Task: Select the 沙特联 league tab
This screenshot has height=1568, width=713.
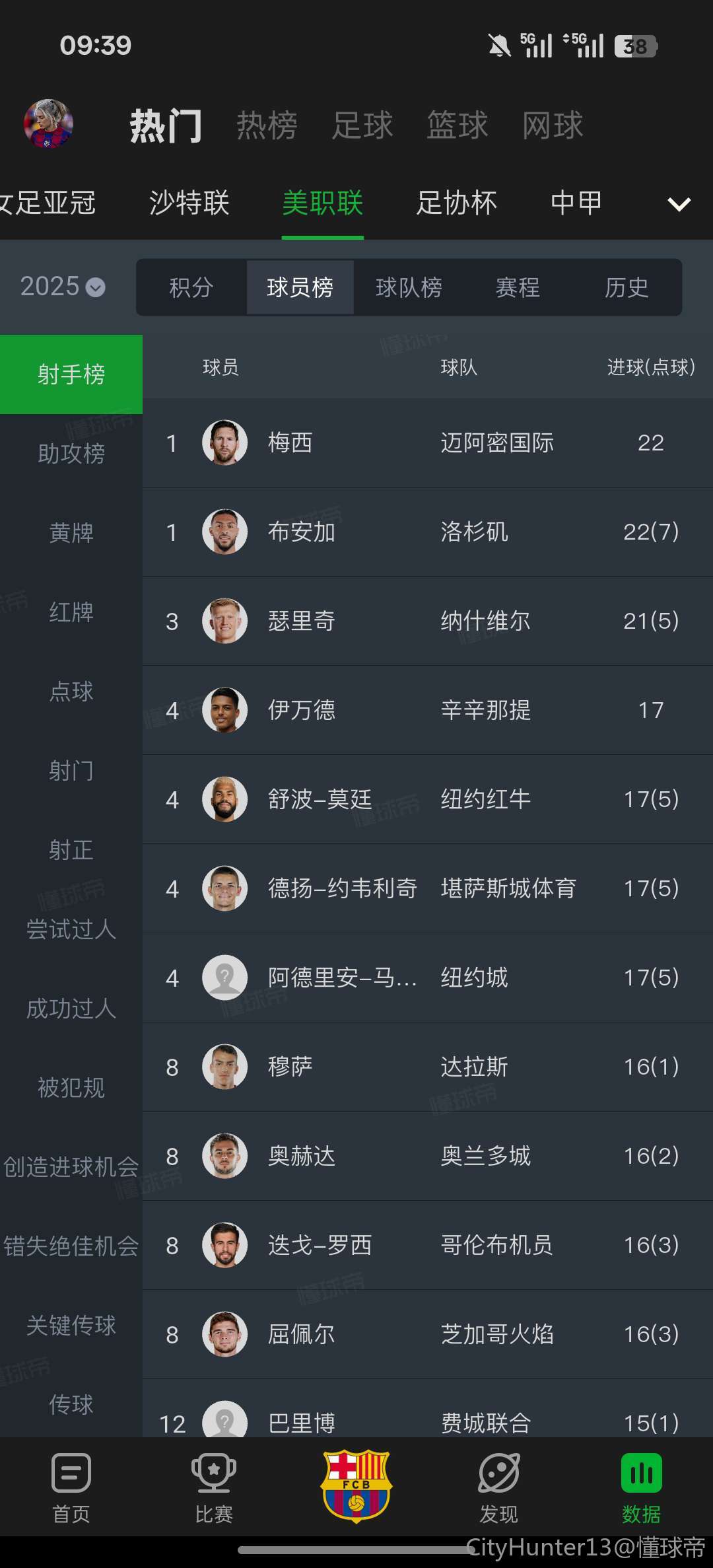Action: (189, 203)
